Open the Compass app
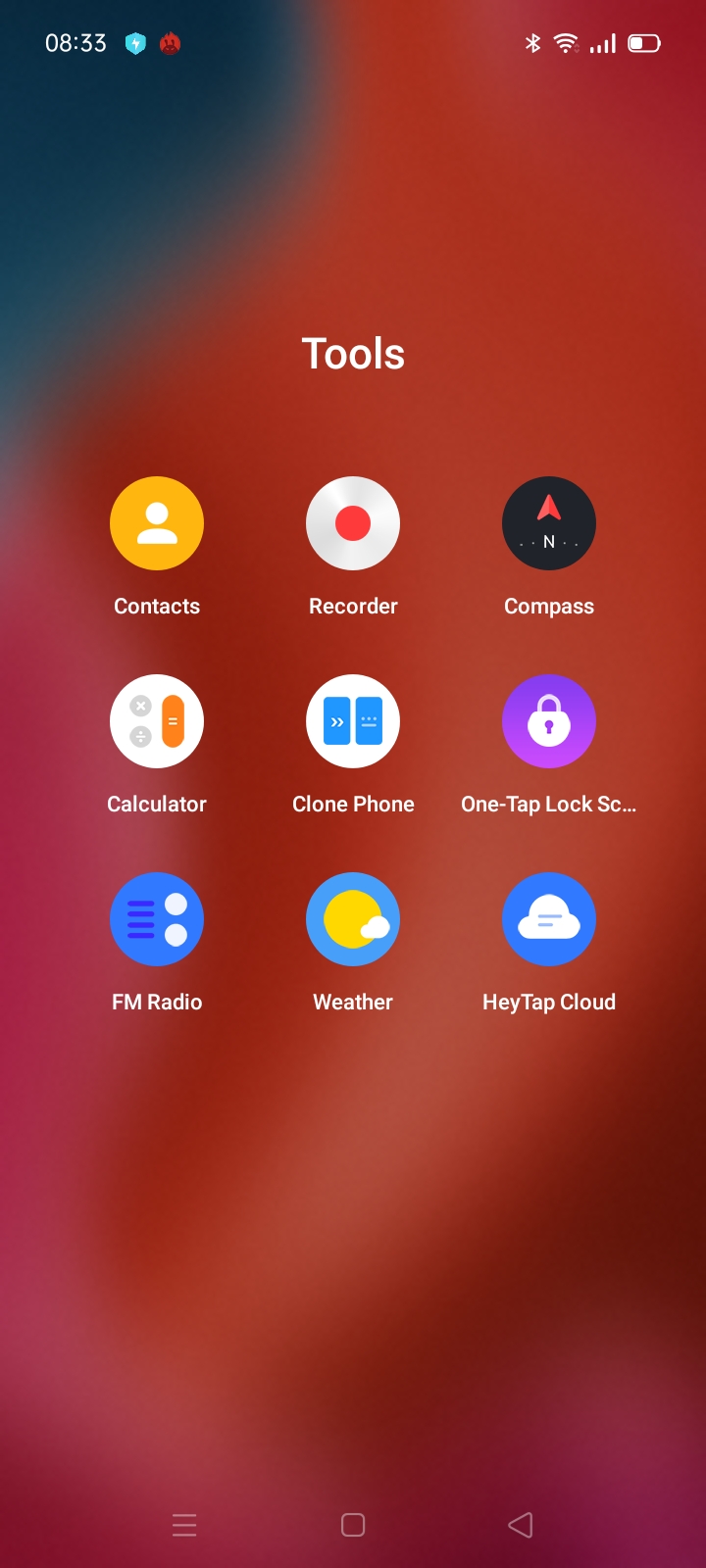 coord(549,523)
